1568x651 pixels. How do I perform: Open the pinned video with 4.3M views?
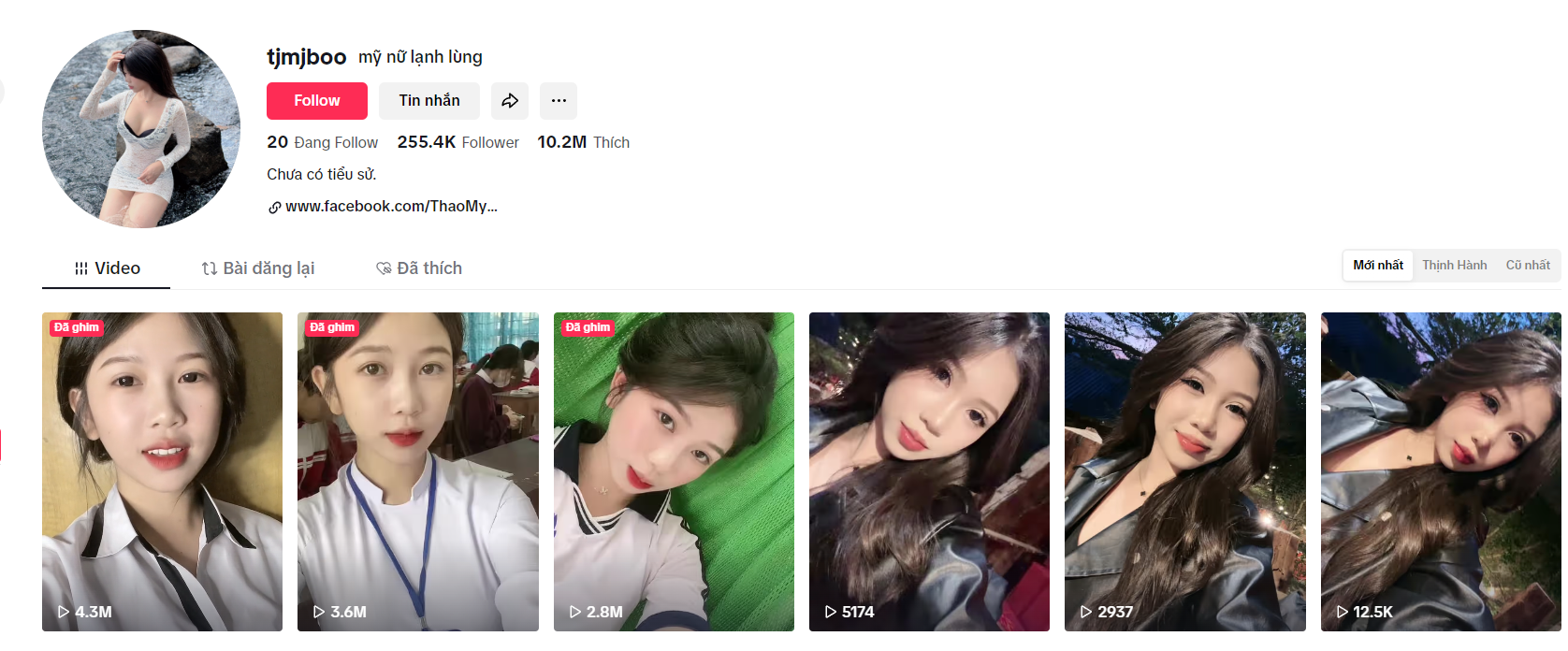click(x=162, y=471)
